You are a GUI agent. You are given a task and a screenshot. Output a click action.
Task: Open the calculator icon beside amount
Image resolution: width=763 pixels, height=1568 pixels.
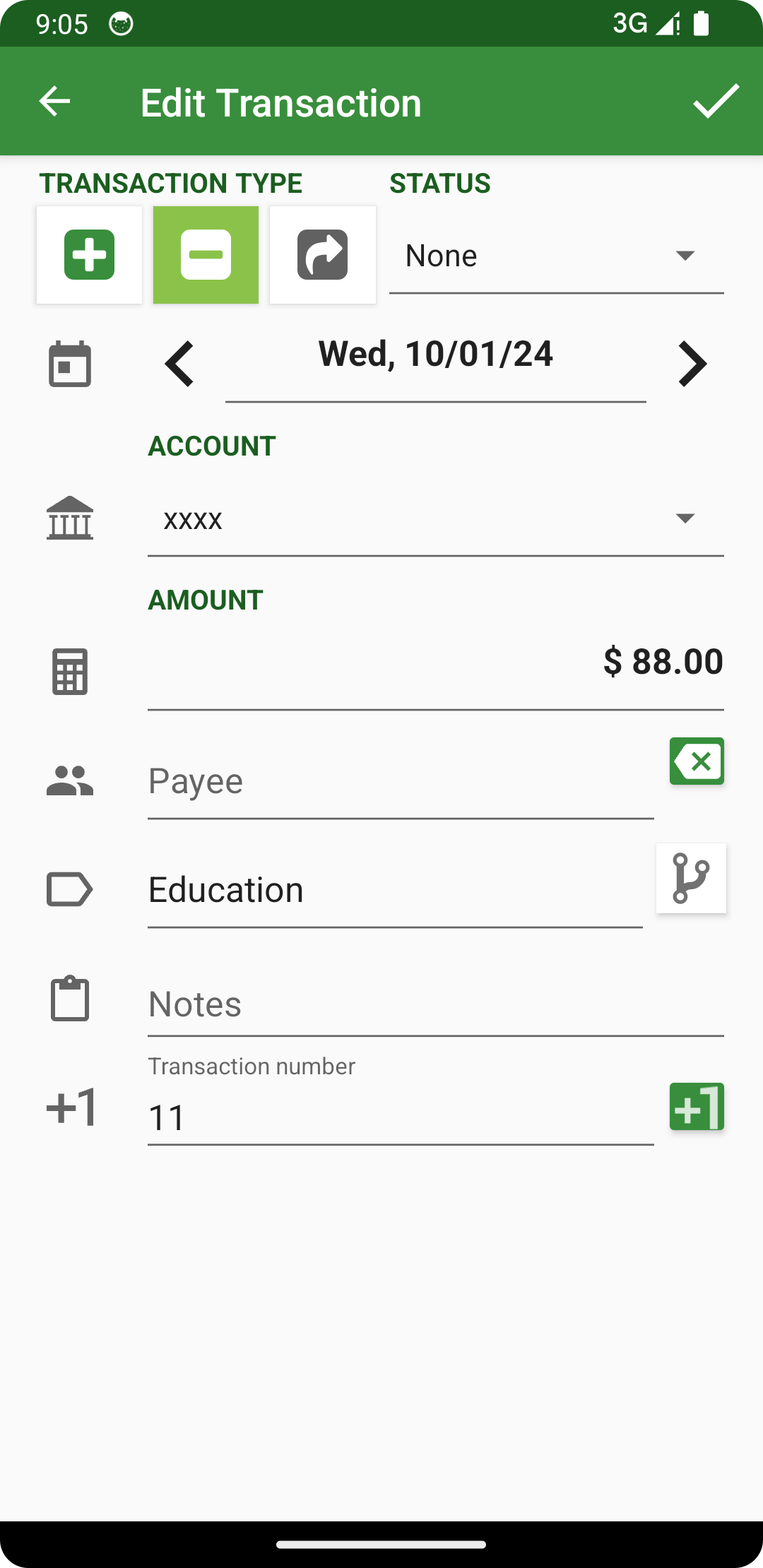point(70,671)
